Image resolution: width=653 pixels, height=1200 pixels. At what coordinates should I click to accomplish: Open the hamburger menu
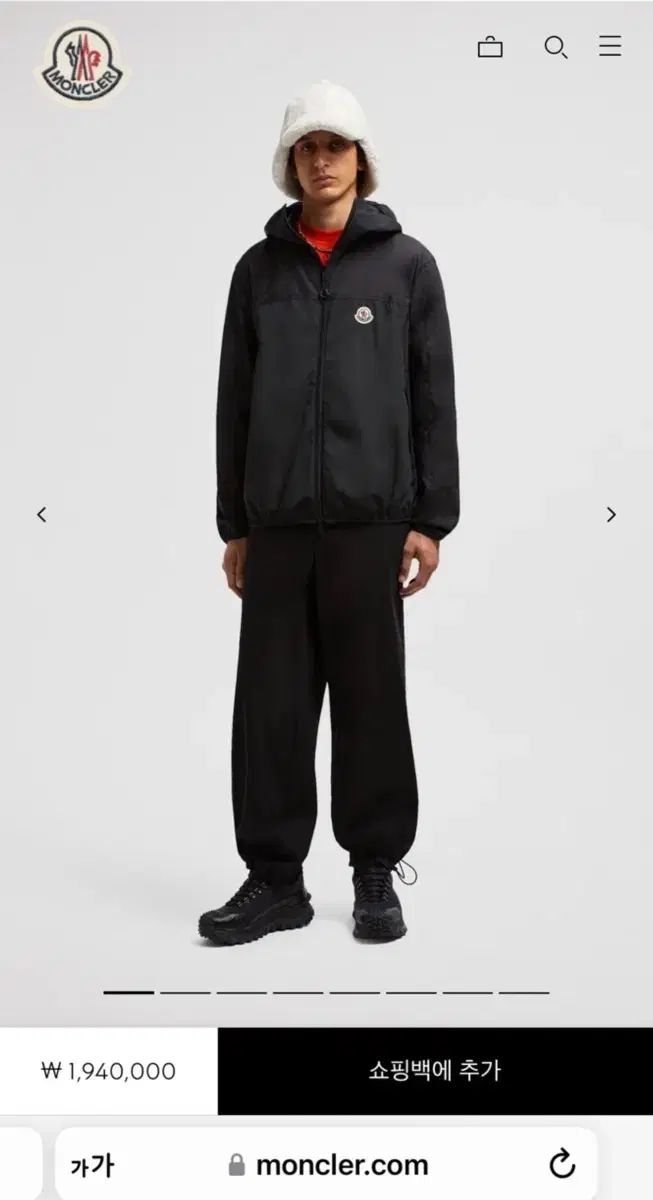click(x=610, y=46)
